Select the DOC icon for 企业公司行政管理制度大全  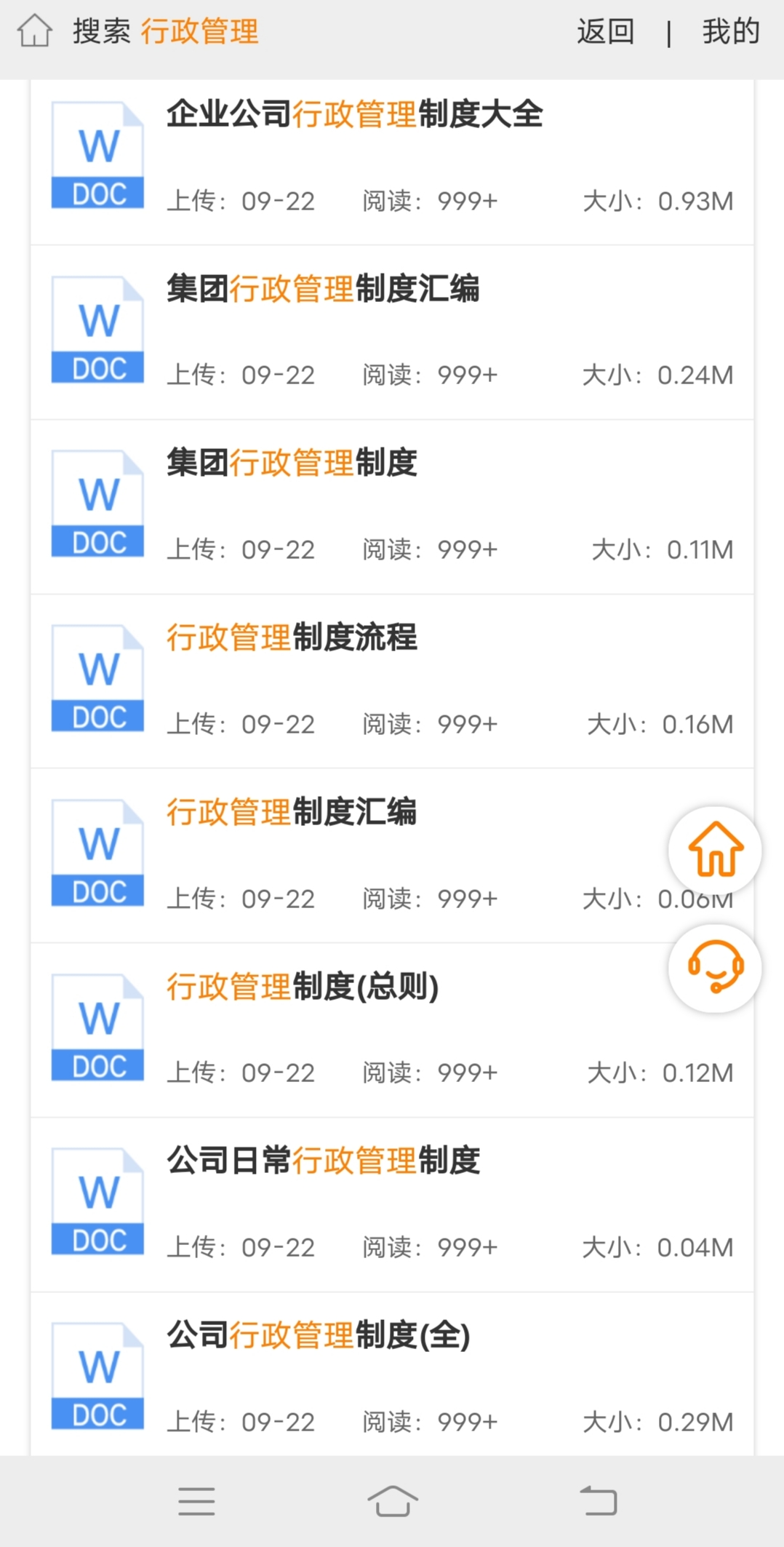(x=98, y=154)
